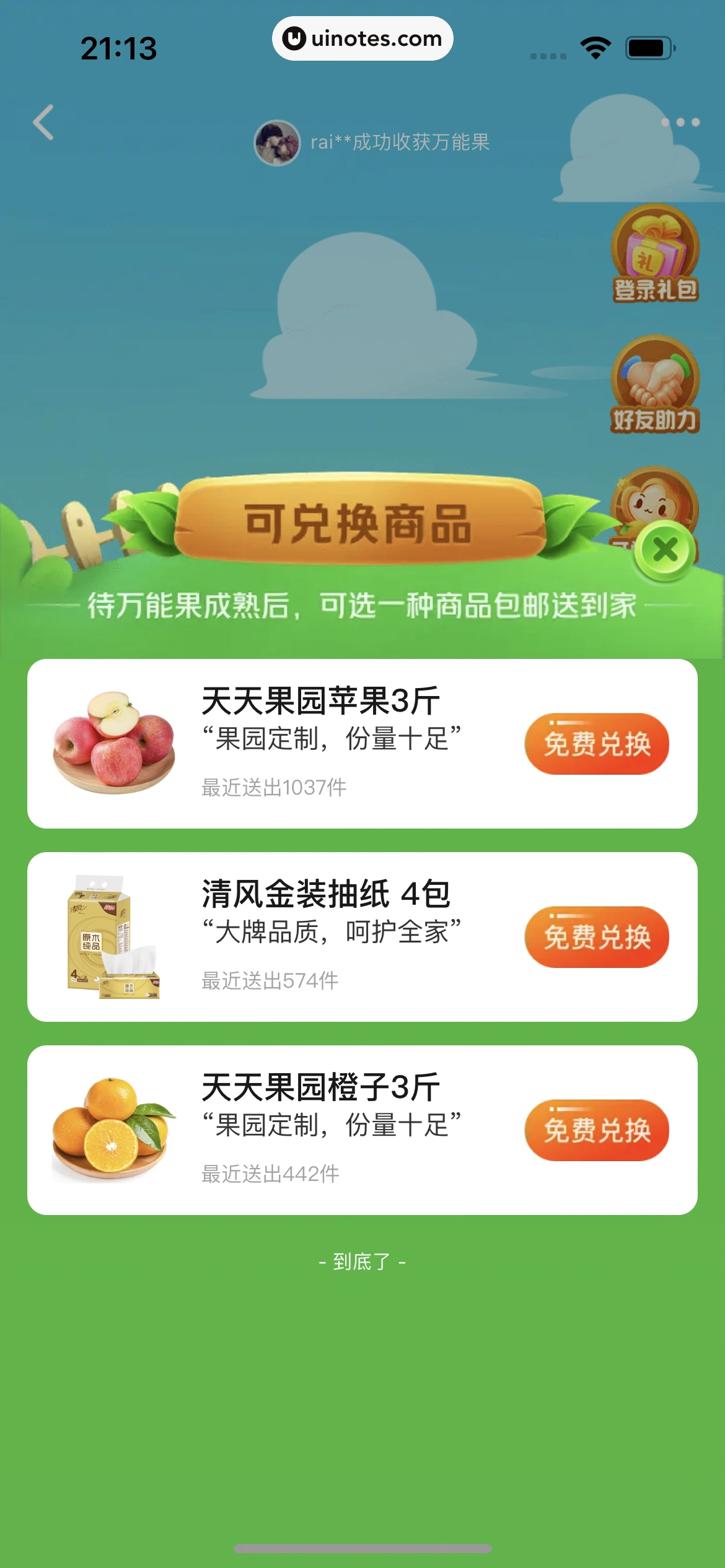
Task: Tap the rai** harvest notification banner
Action: pos(400,142)
